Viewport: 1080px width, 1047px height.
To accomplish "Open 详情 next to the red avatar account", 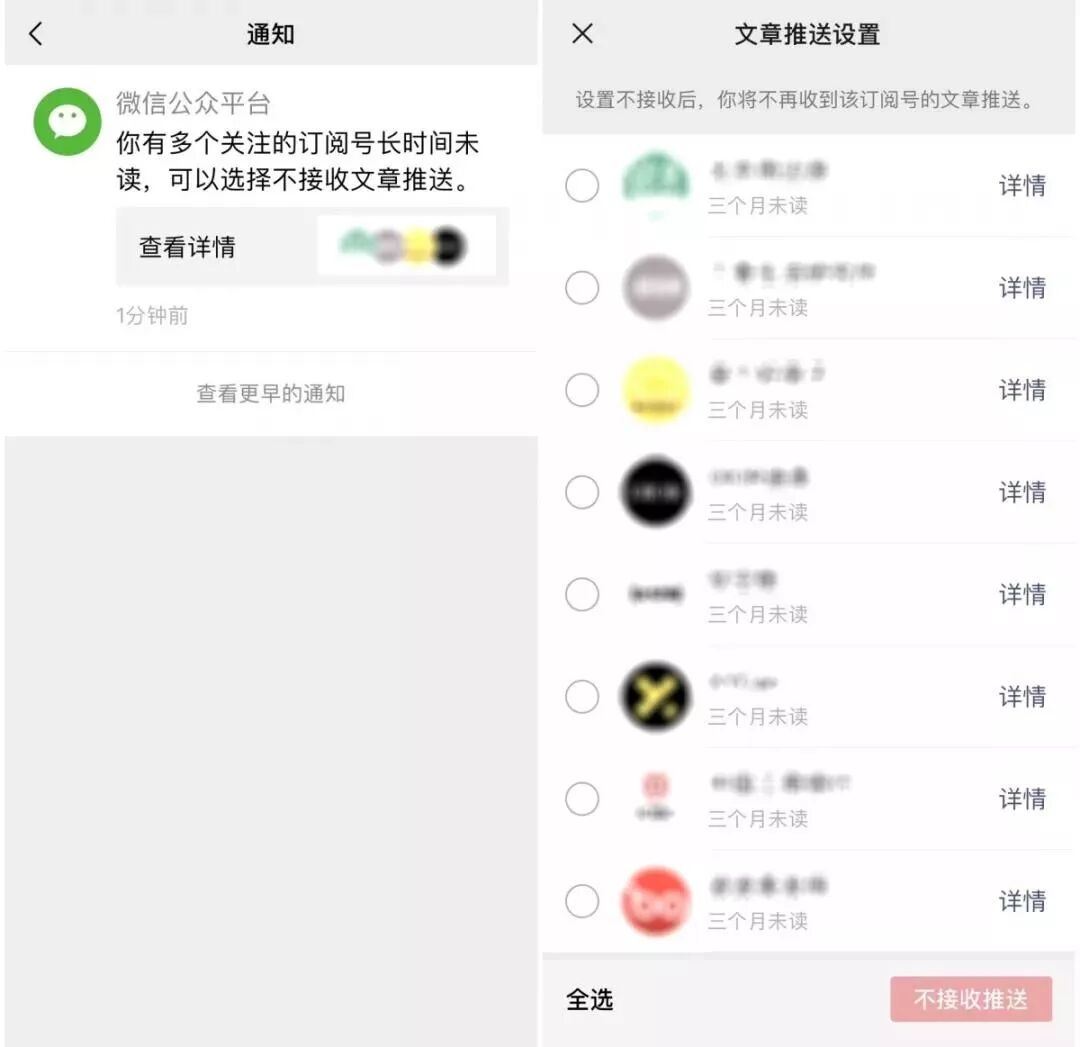I will click(1022, 901).
